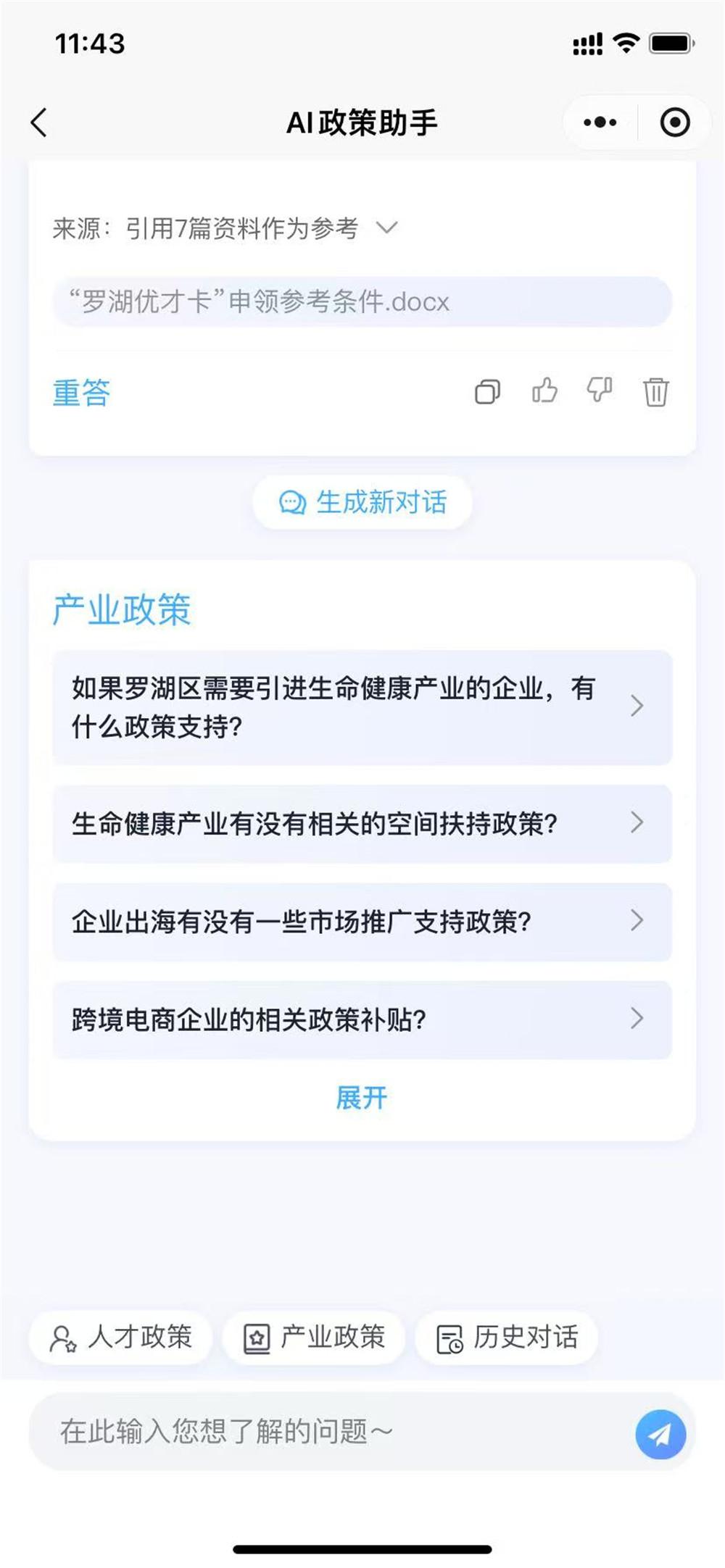The height and width of the screenshot is (1568, 725).
Task: Tap 重答 to regenerate the answer
Action: pyautogui.click(x=81, y=393)
